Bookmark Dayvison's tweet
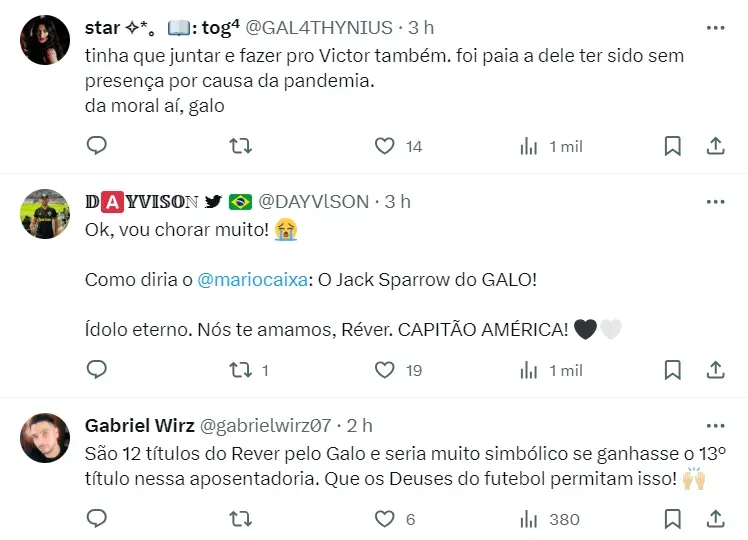 [673, 370]
